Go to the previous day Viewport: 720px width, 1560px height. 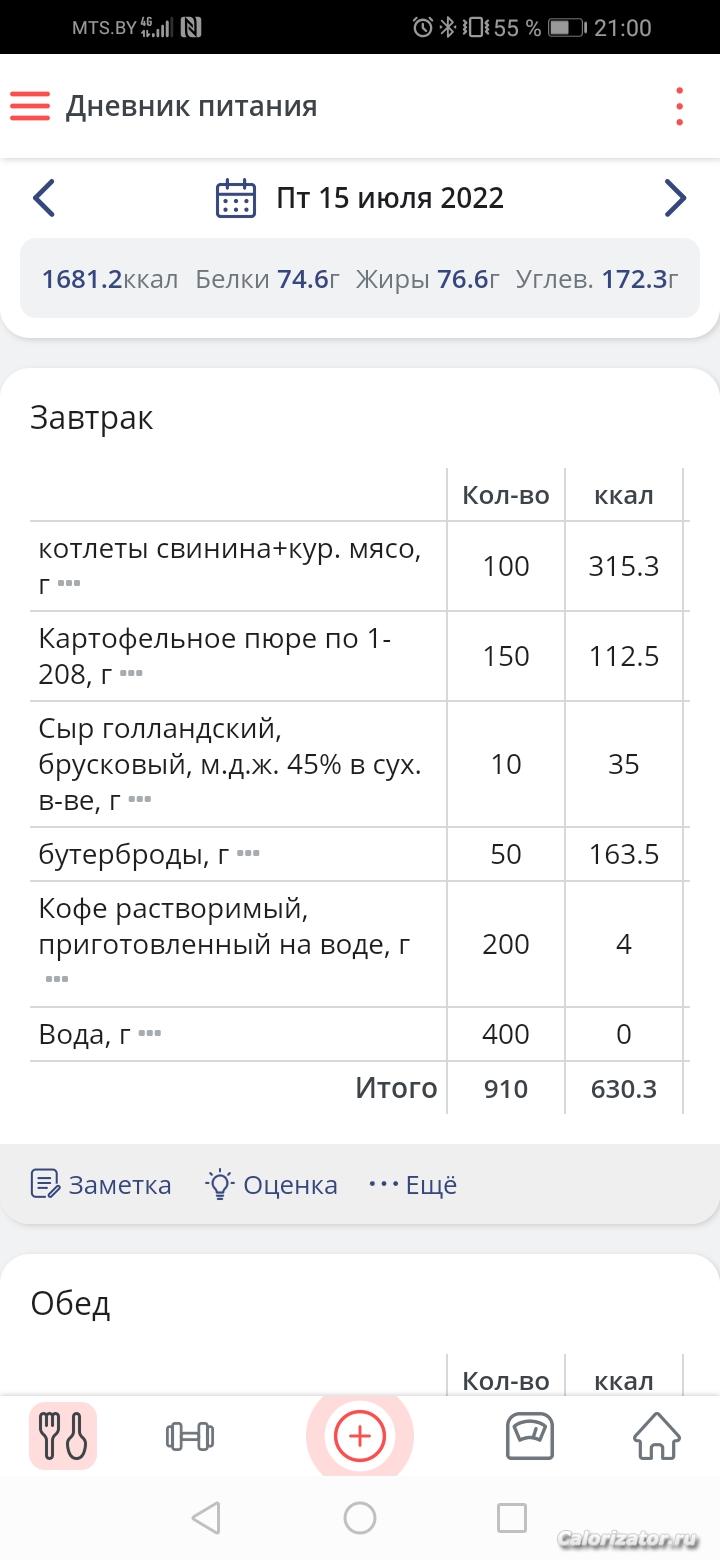[x=43, y=198]
